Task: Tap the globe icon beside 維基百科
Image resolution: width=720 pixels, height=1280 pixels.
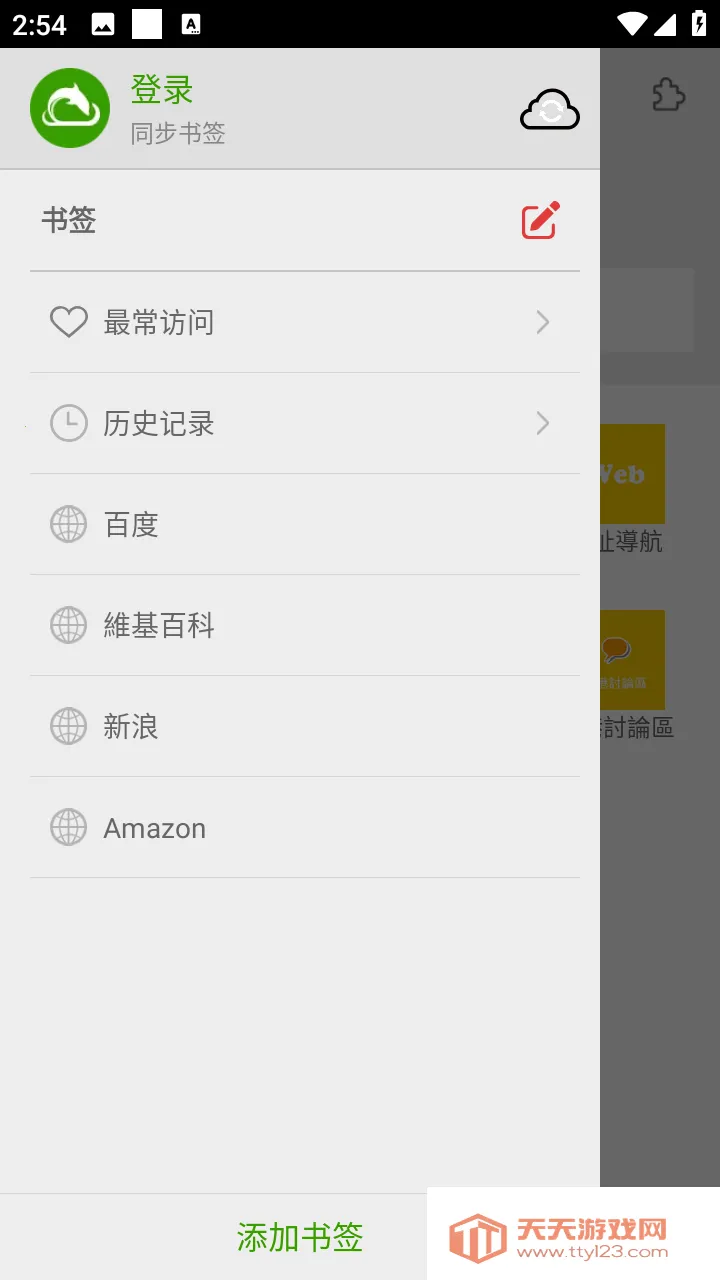Action: tap(68, 625)
